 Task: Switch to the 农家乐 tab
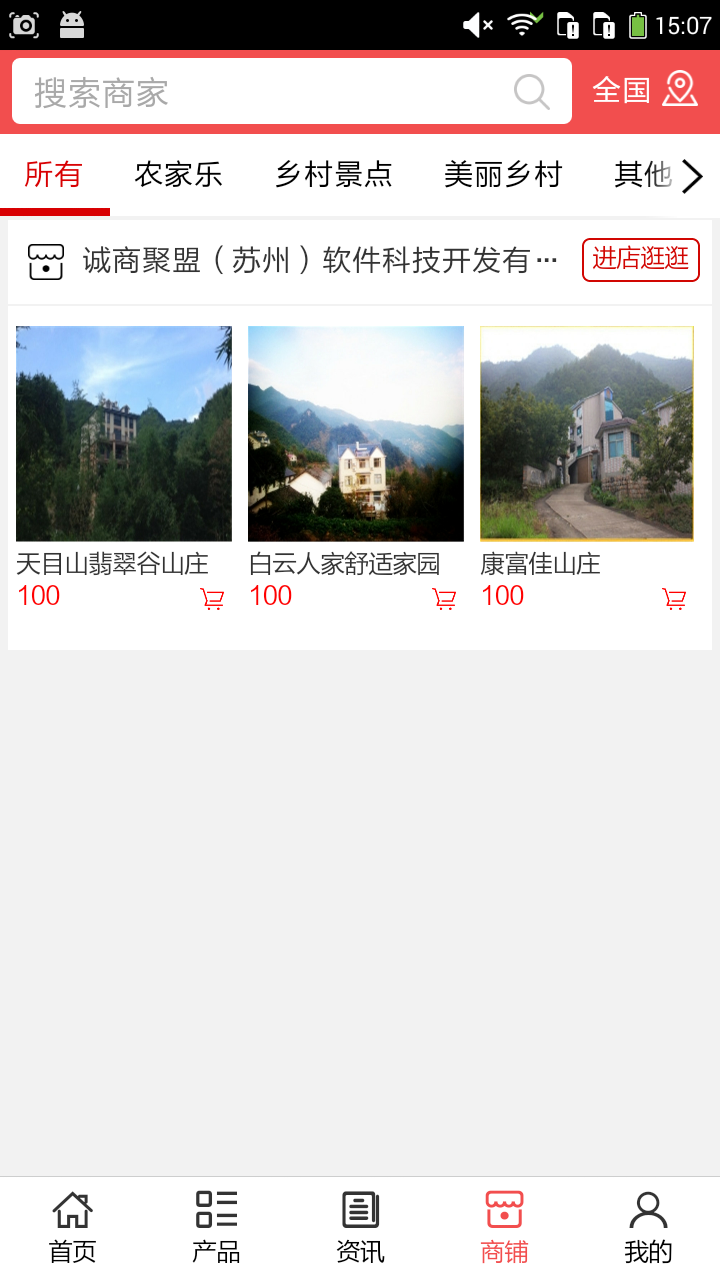coord(178,175)
